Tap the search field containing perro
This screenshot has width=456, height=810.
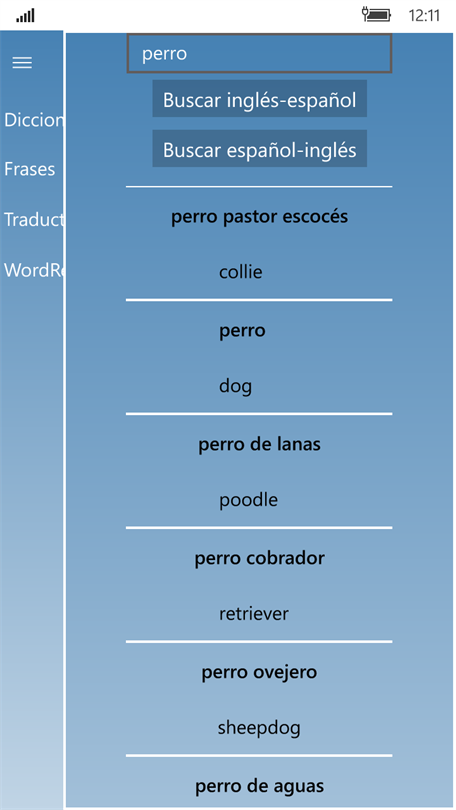(x=259, y=53)
